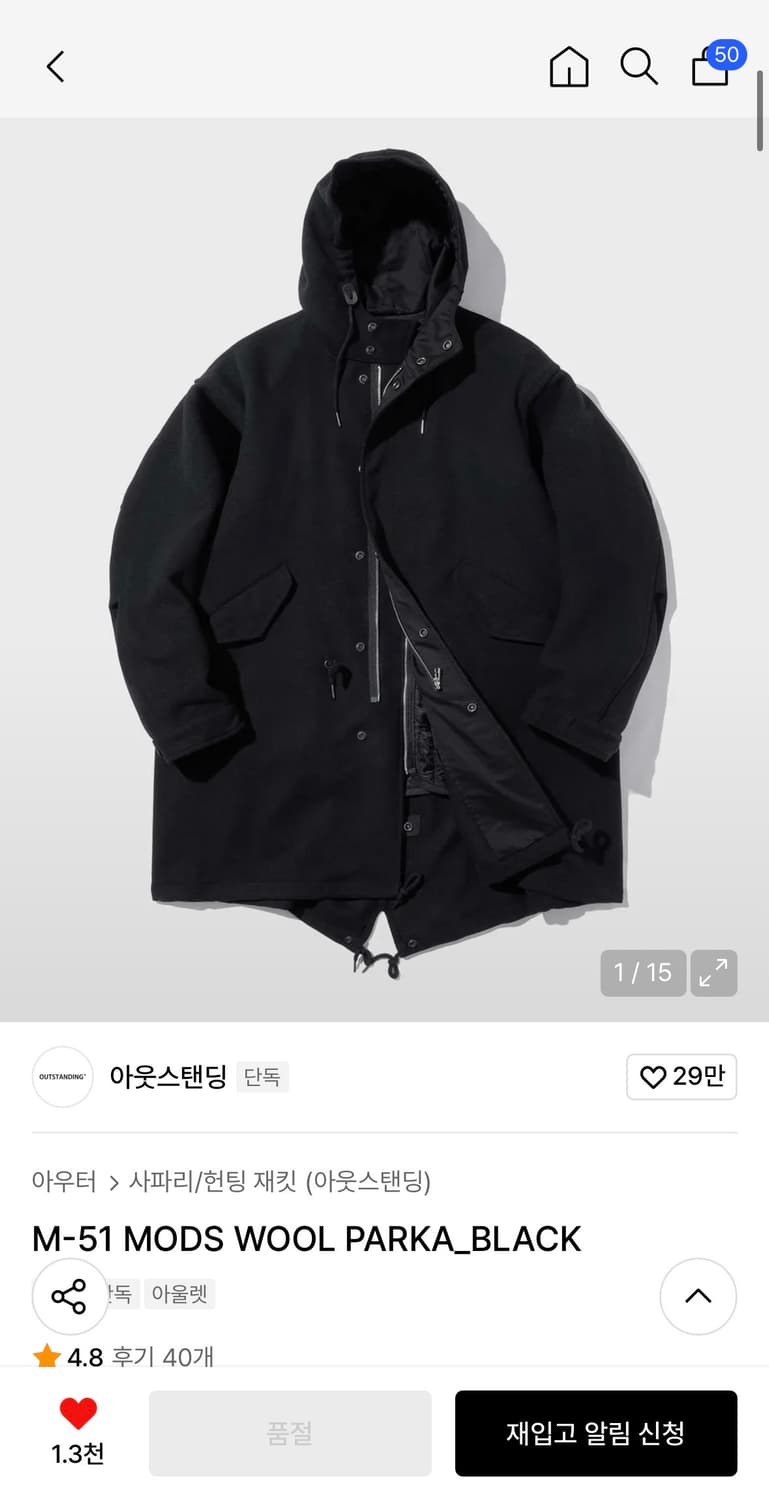This screenshot has height=1500, width=769.
Task: Tap the star icon next to 4.8 rating
Action: pos(47,1355)
